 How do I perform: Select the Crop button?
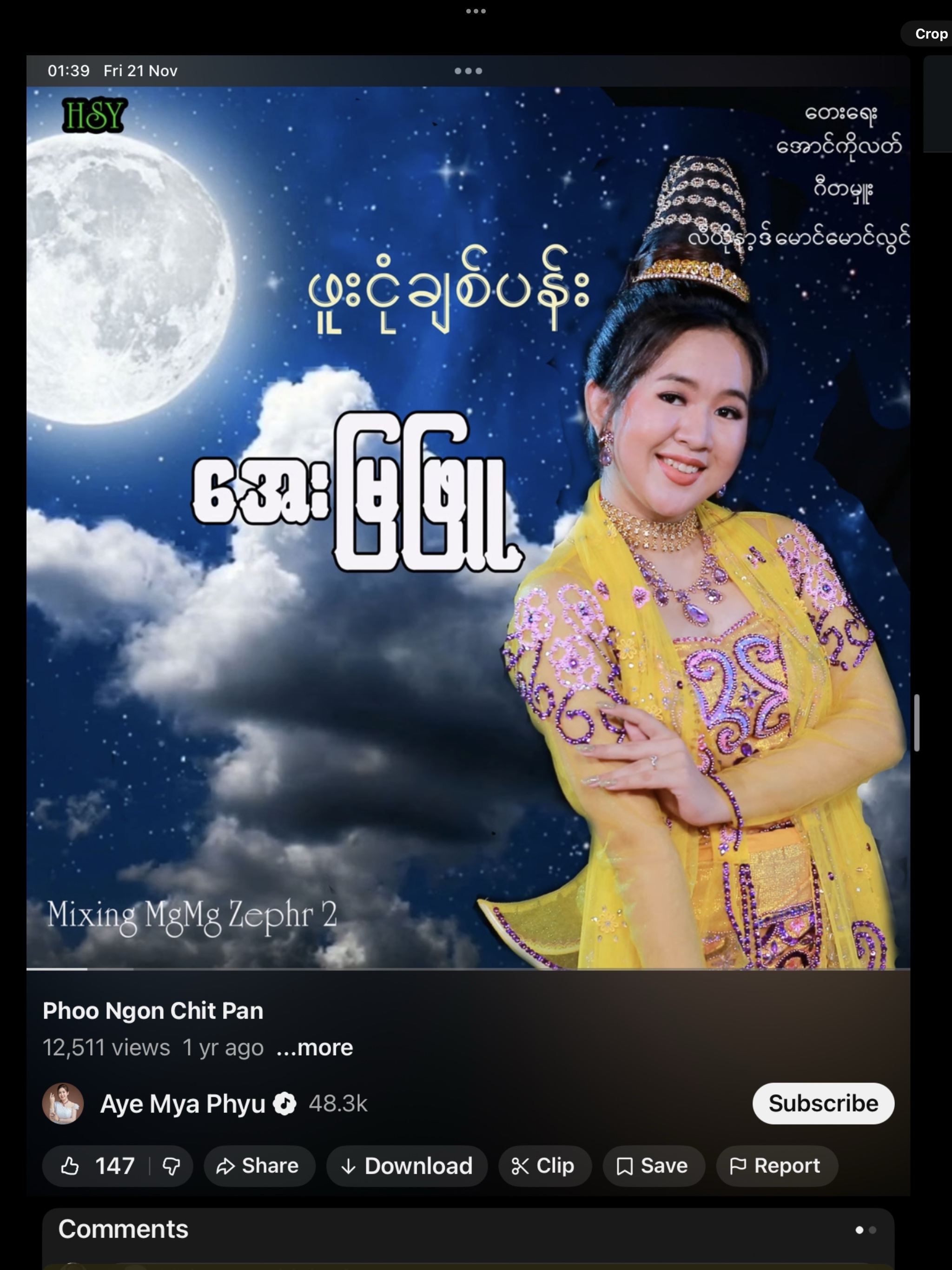pos(930,34)
